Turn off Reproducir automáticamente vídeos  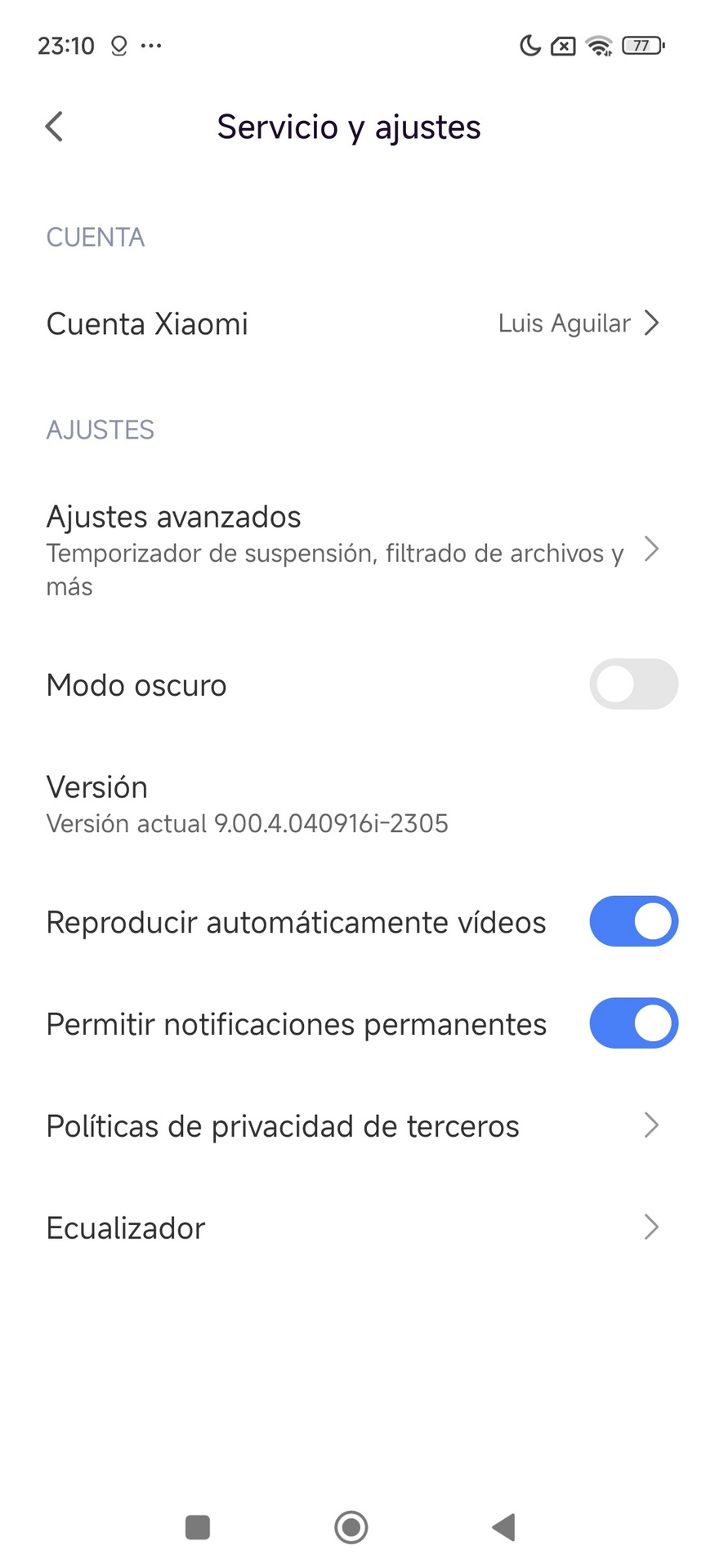(633, 922)
